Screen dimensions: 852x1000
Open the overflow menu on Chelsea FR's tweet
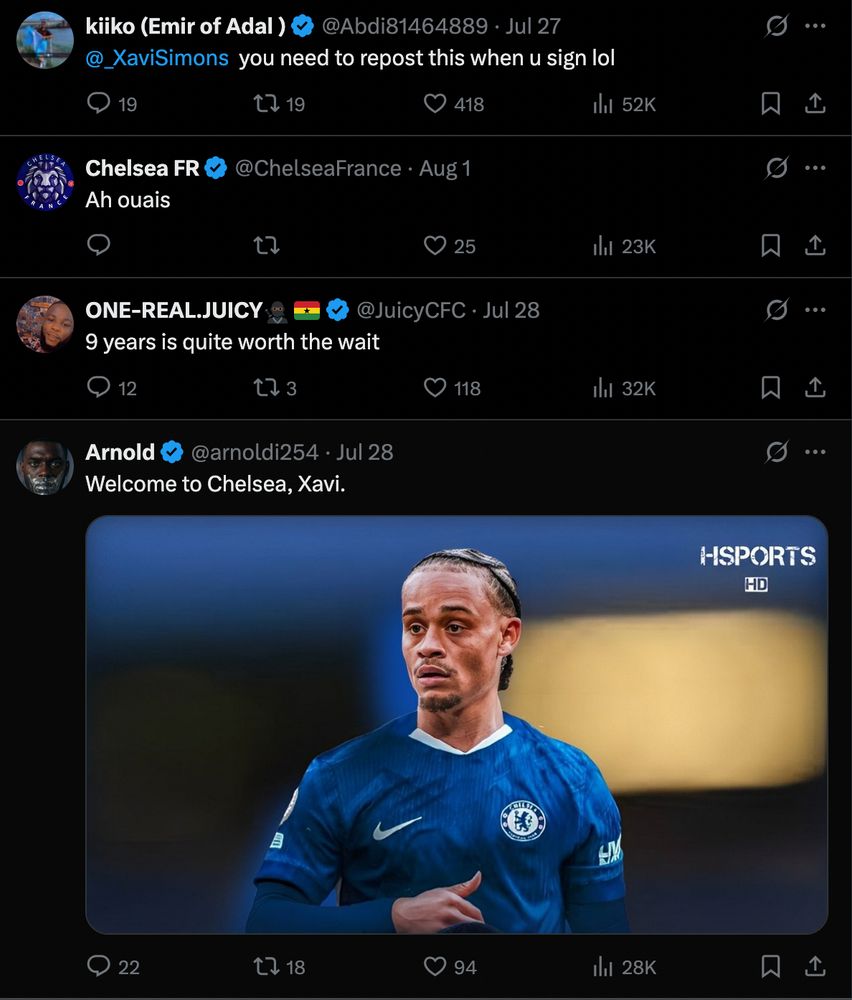(815, 168)
